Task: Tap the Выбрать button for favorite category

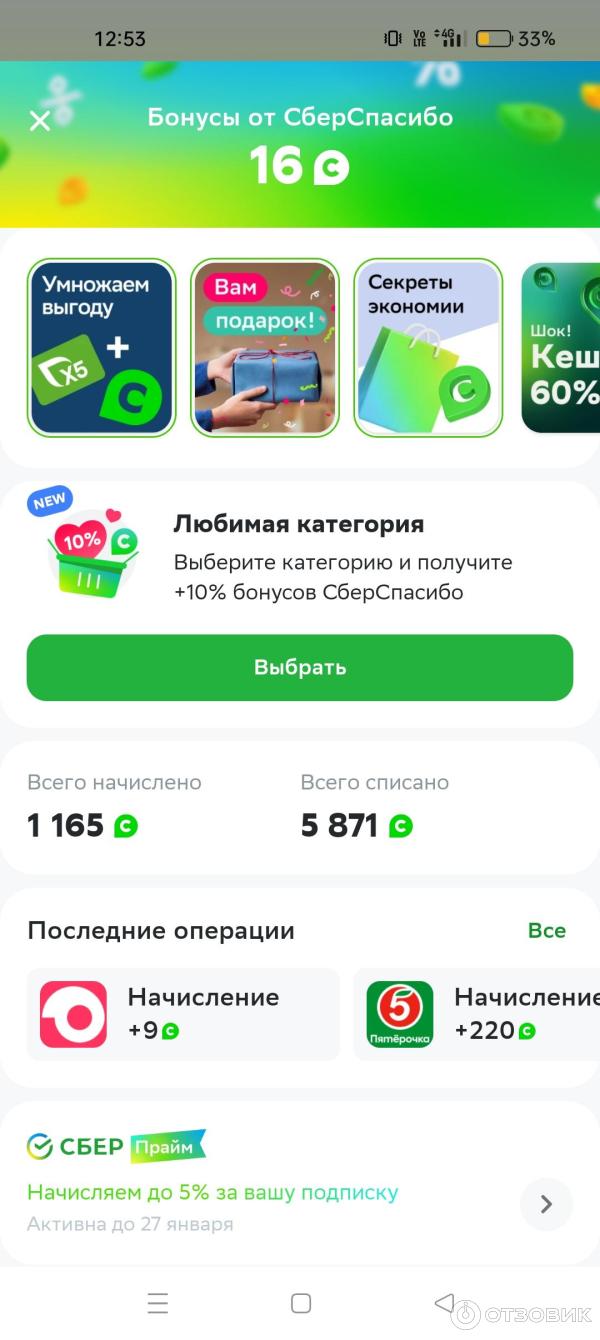Action: 300,667
